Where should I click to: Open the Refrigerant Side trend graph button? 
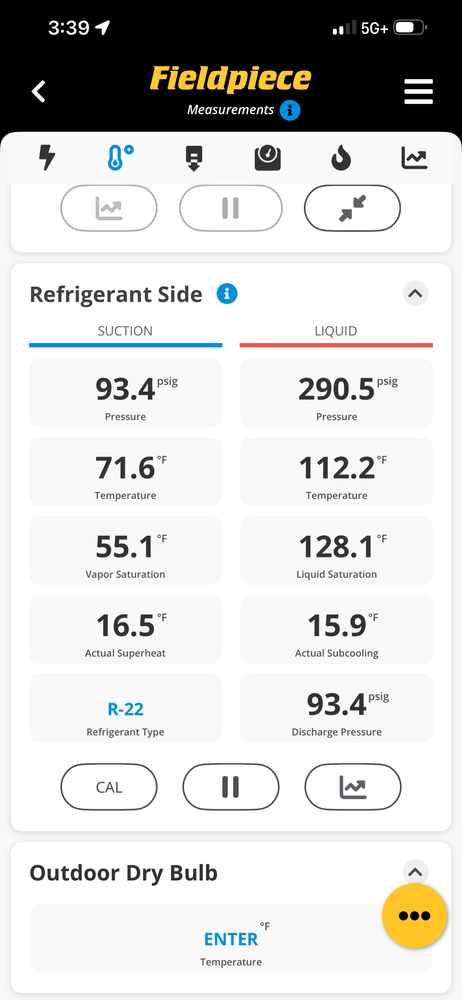353,787
